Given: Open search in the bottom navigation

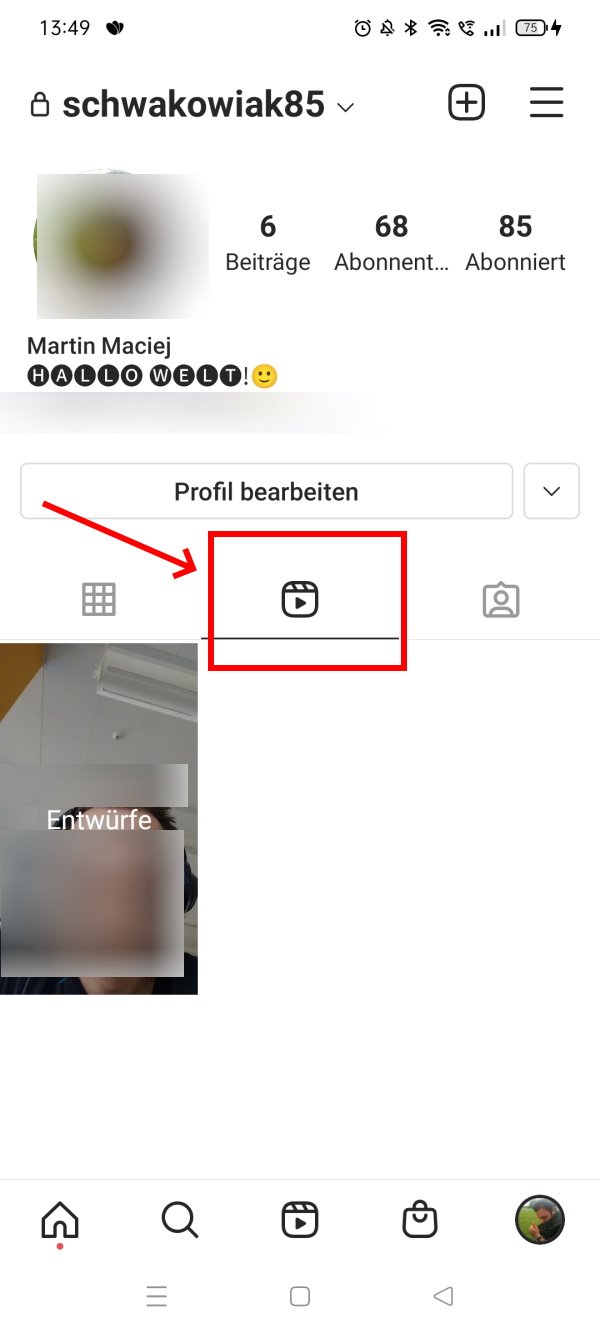Looking at the screenshot, I should (x=180, y=1220).
